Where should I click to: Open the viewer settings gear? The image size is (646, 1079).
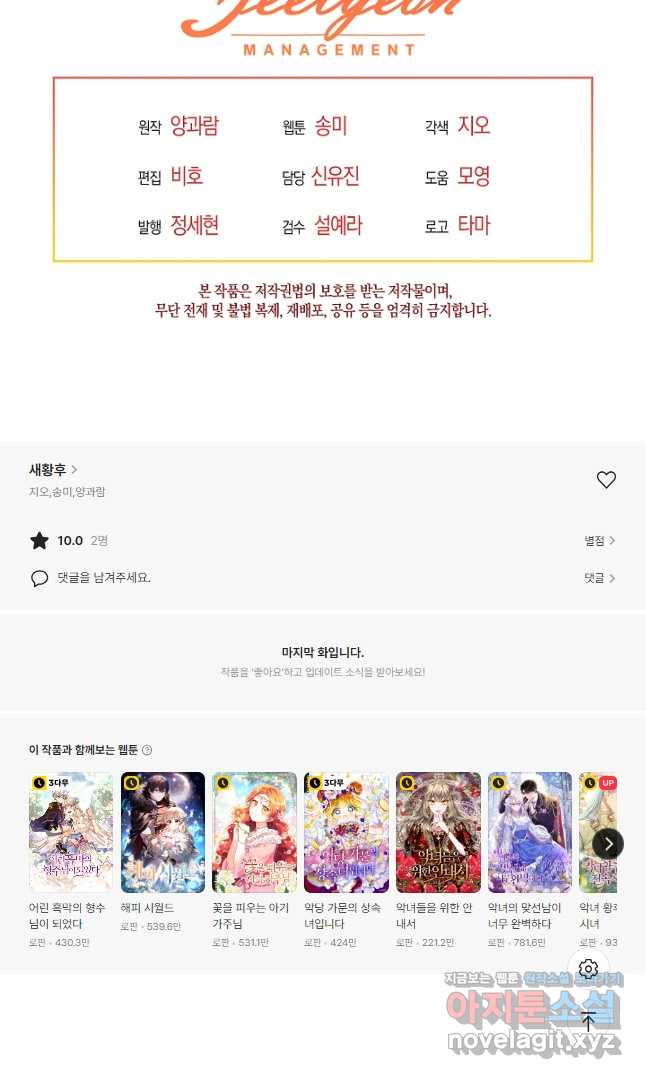tap(588, 969)
